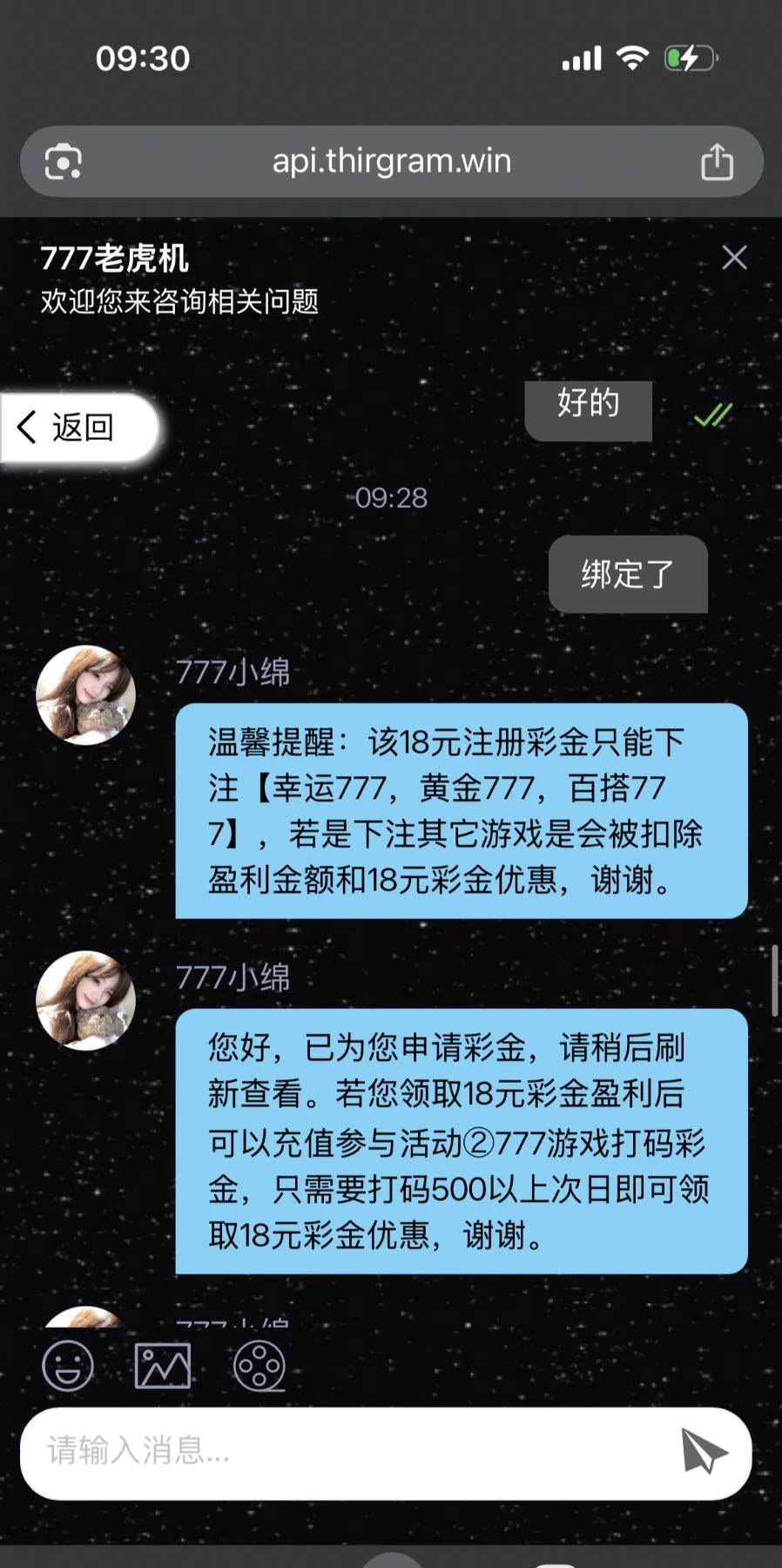Open the video attachment option
The width and height of the screenshot is (782, 1568).
[x=260, y=1366]
